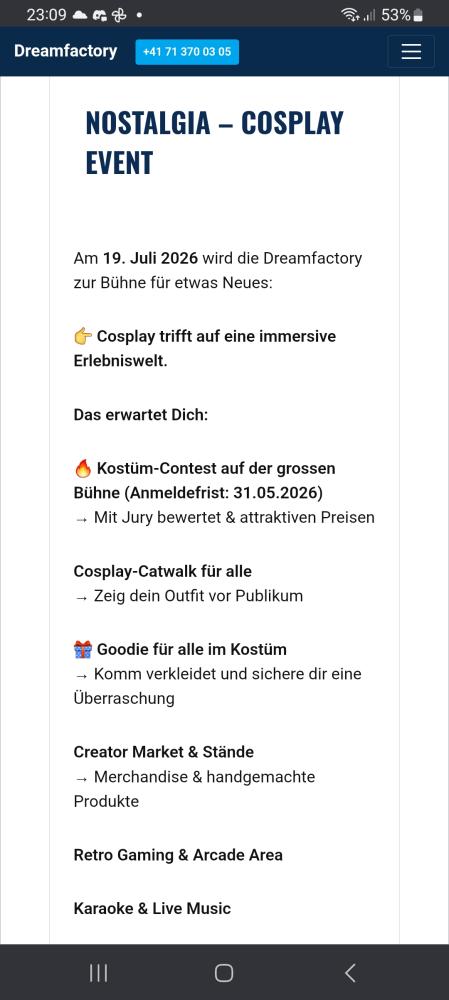
Task: Tap the system back button
Action: click(x=350, y=973)
